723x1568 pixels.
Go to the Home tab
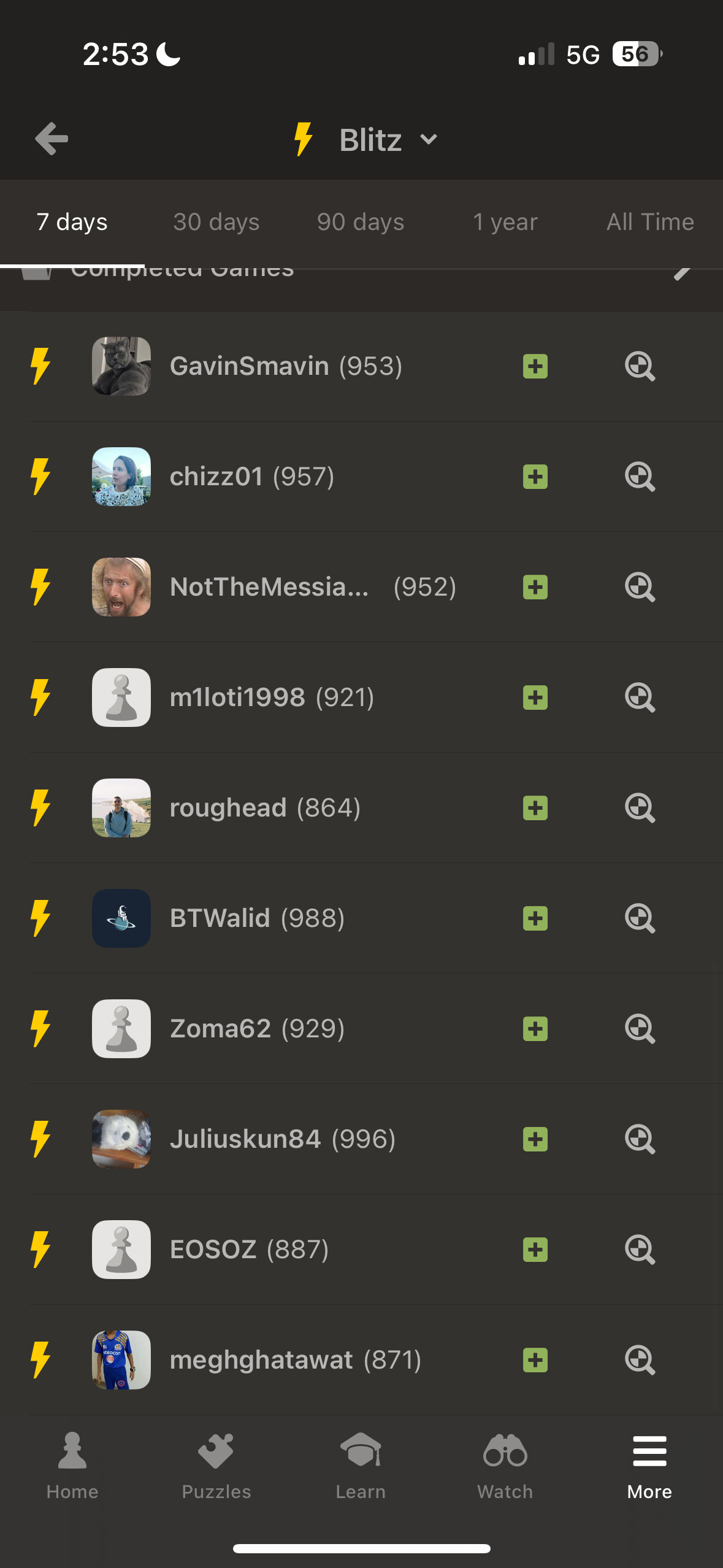(x=72, y=1466)
